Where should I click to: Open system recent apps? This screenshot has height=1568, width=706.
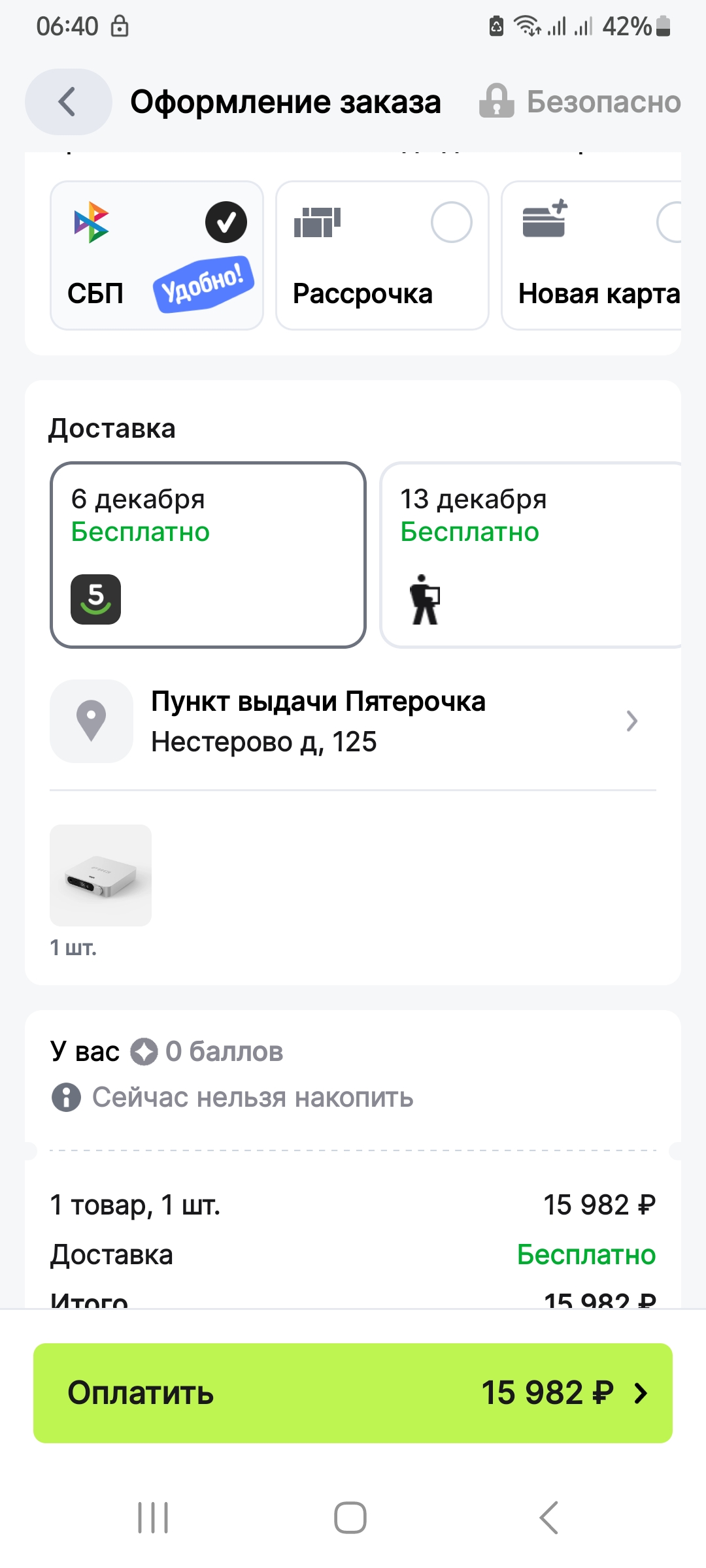(x=153, y=1517)
